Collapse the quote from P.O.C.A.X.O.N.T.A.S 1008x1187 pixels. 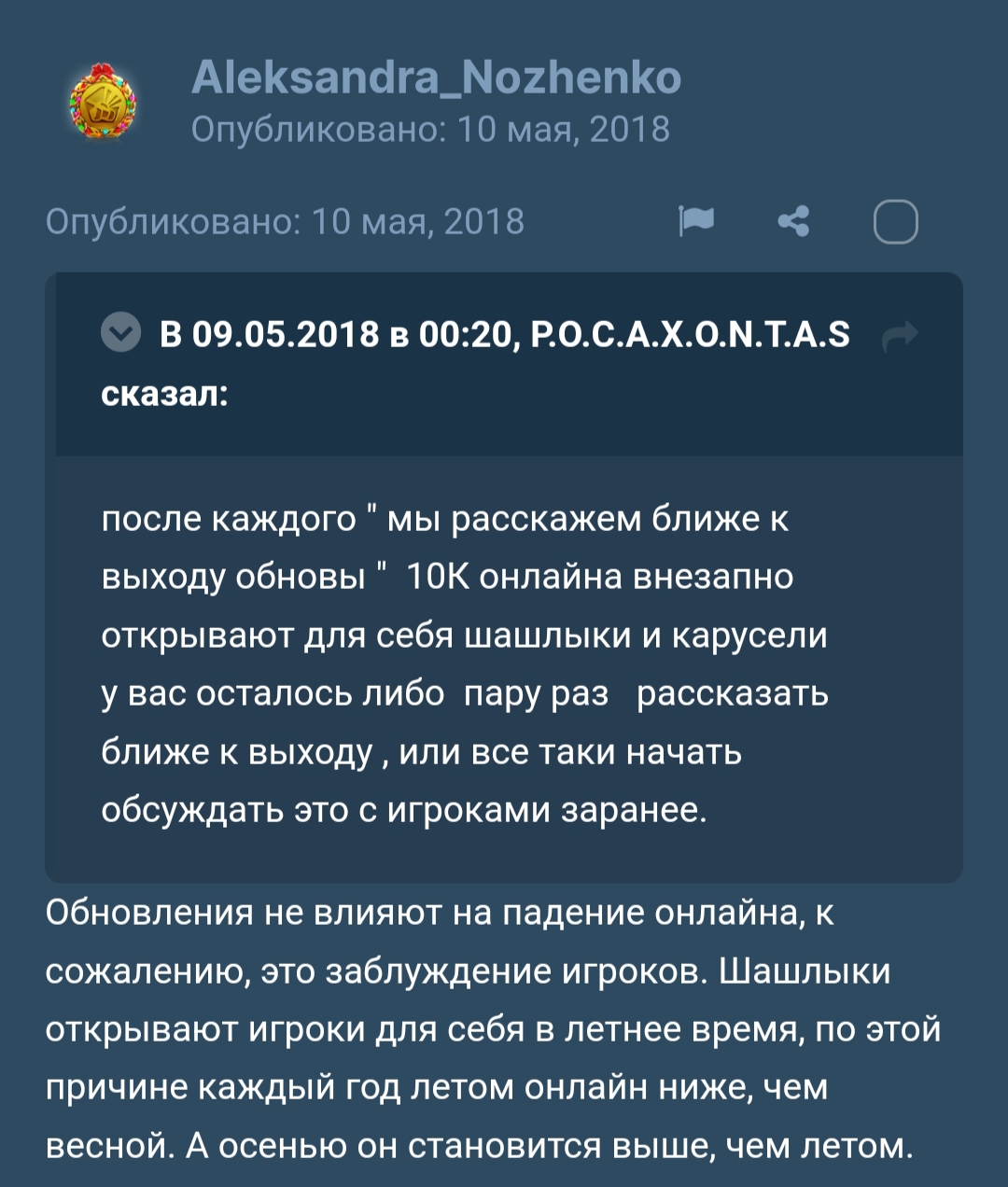coord(120,333)
